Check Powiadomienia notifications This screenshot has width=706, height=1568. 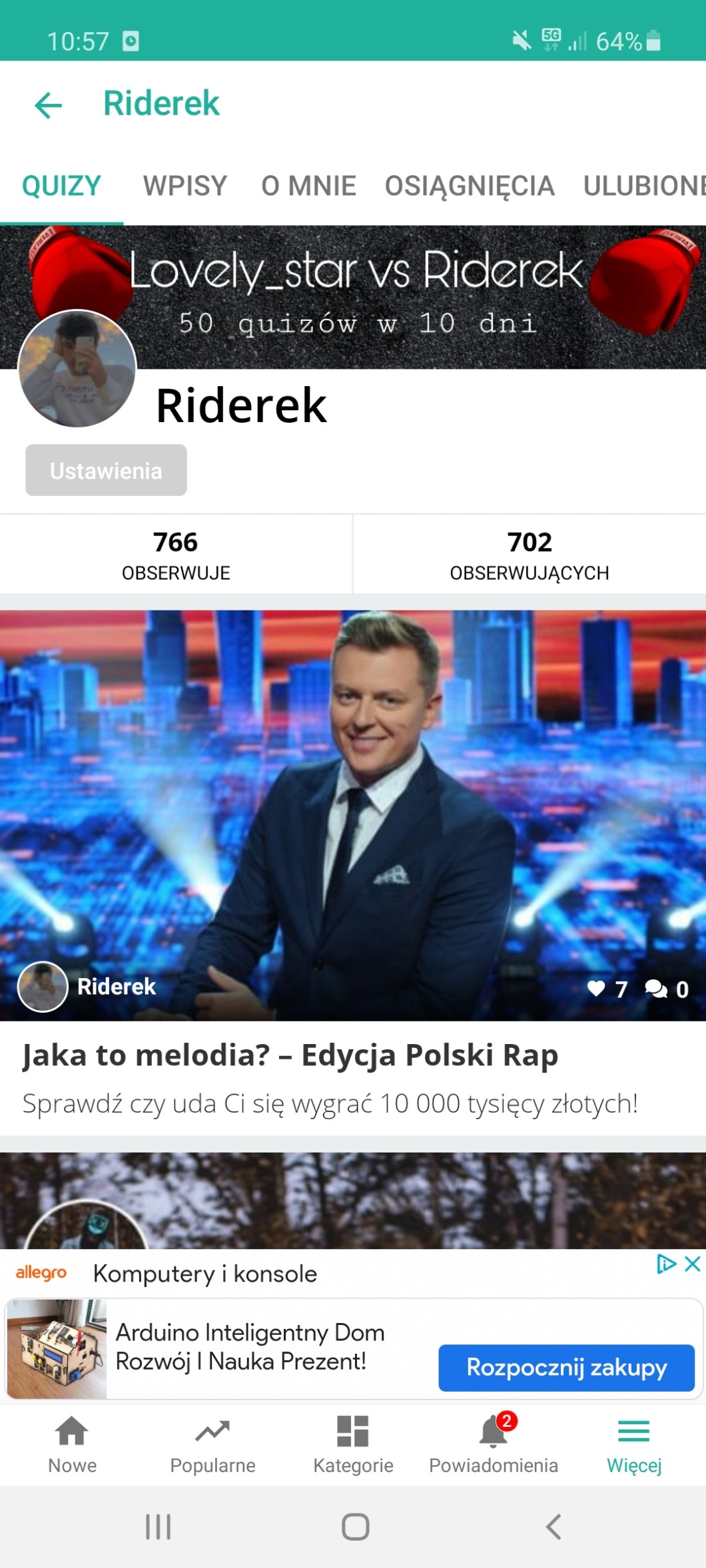(494, 1443)
